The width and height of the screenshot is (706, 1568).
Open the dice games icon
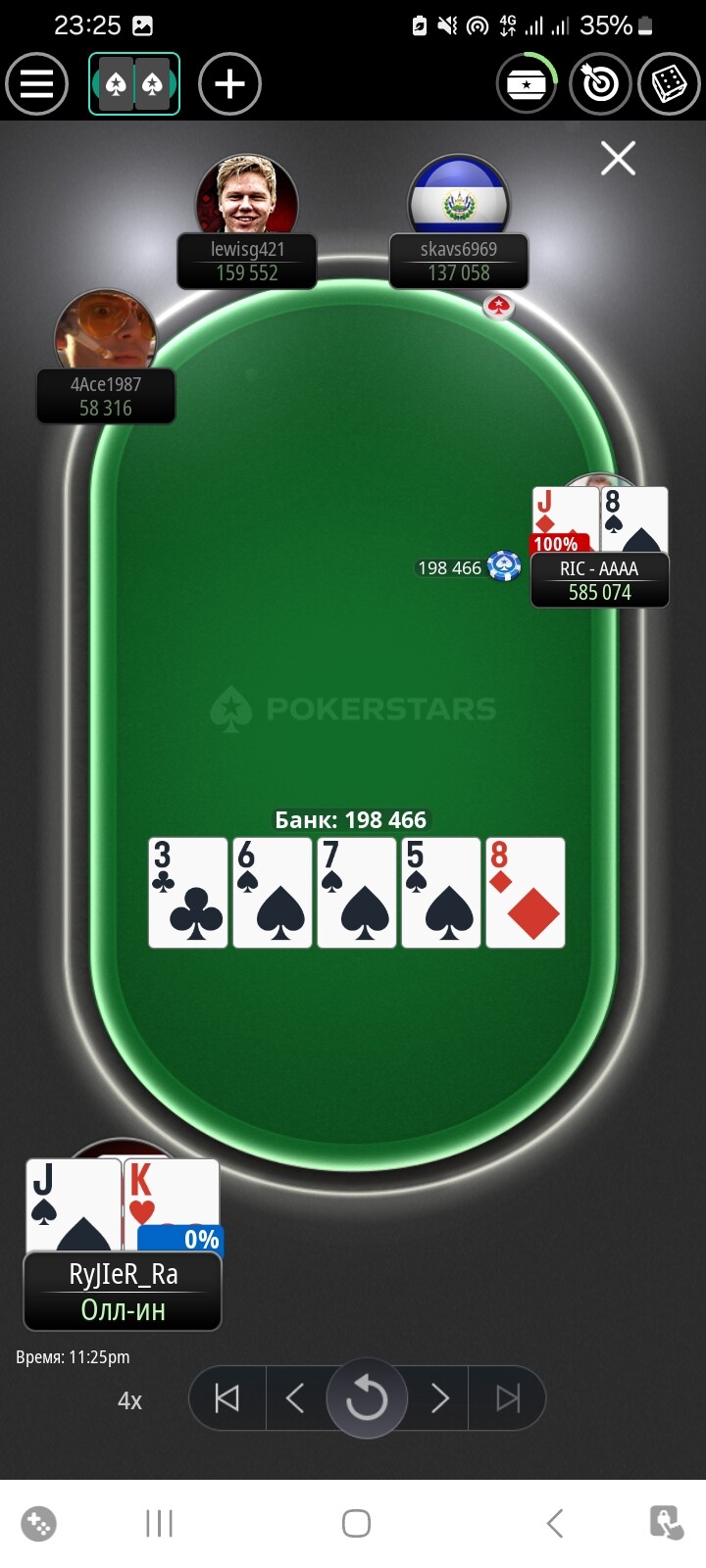coord(669,84)
